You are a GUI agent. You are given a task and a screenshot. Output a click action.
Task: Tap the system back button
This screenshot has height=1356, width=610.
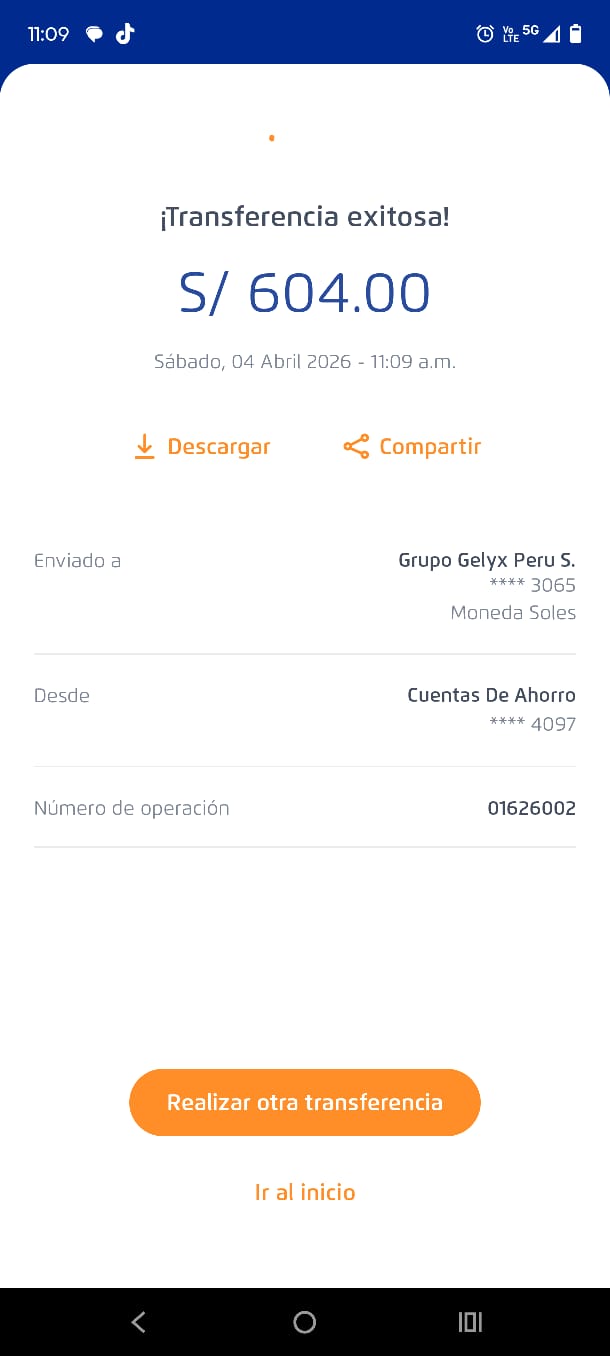click(x=139, y=1322)
